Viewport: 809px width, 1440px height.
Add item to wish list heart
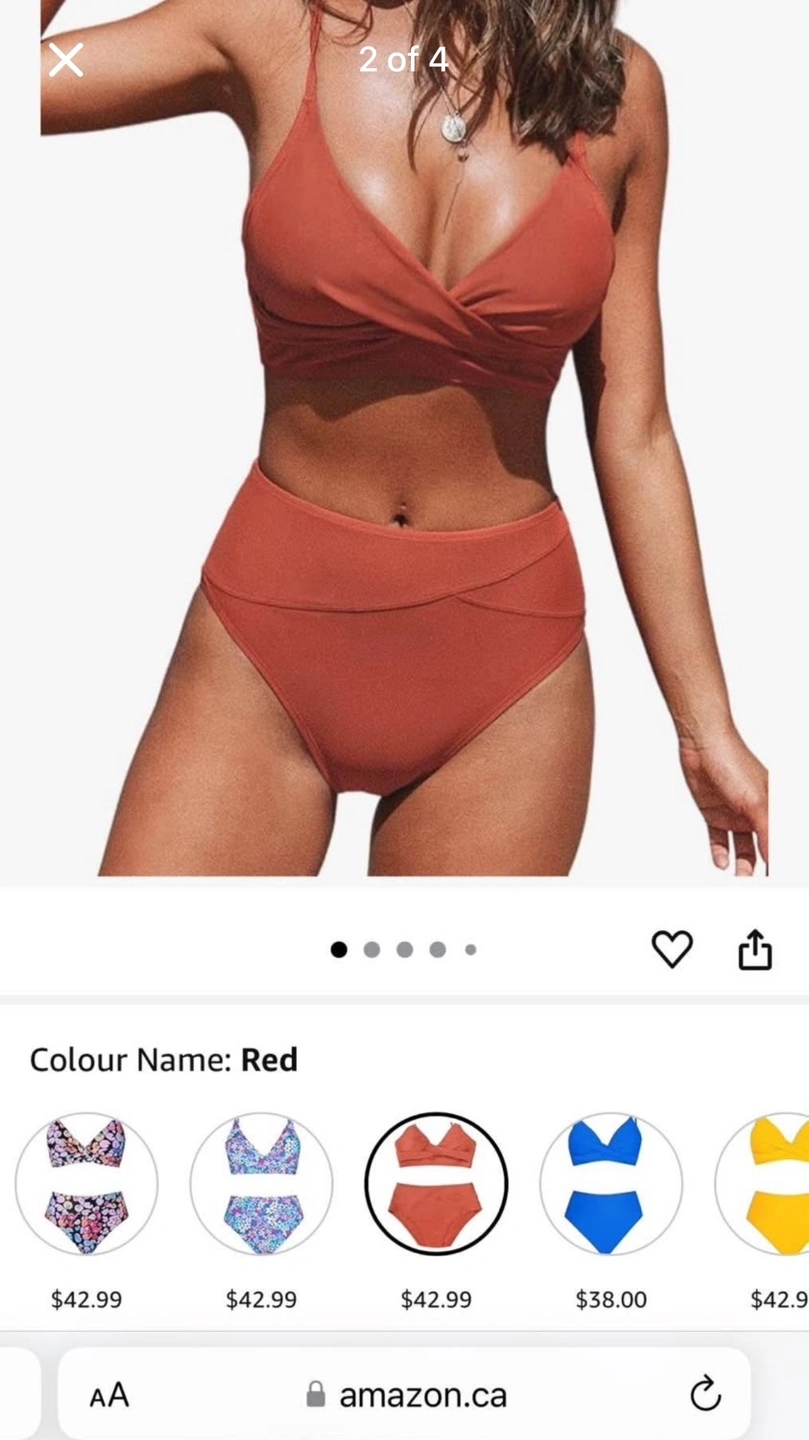tap(672, 949)
